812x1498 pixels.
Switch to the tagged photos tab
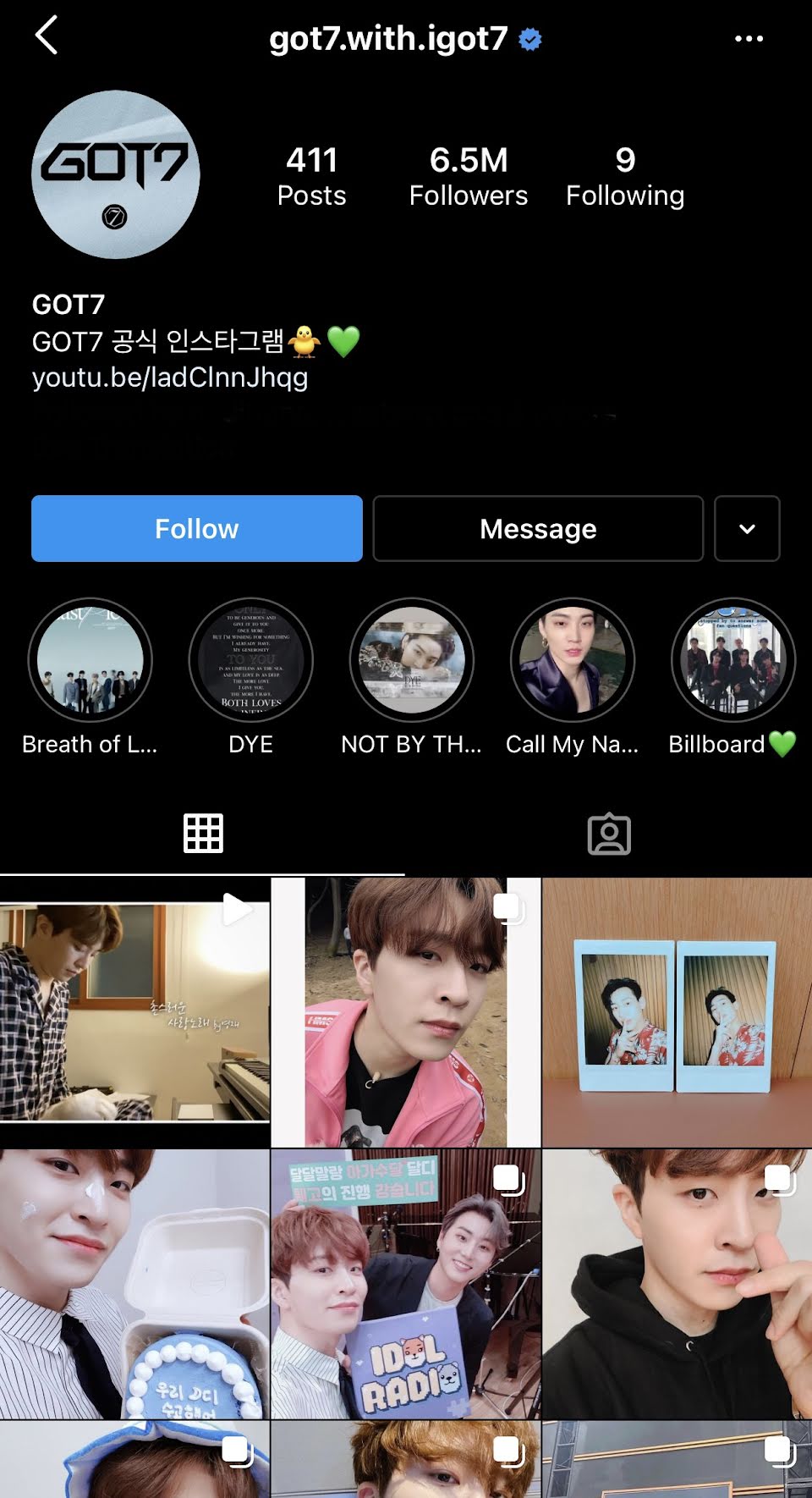(x=609, y=834)
